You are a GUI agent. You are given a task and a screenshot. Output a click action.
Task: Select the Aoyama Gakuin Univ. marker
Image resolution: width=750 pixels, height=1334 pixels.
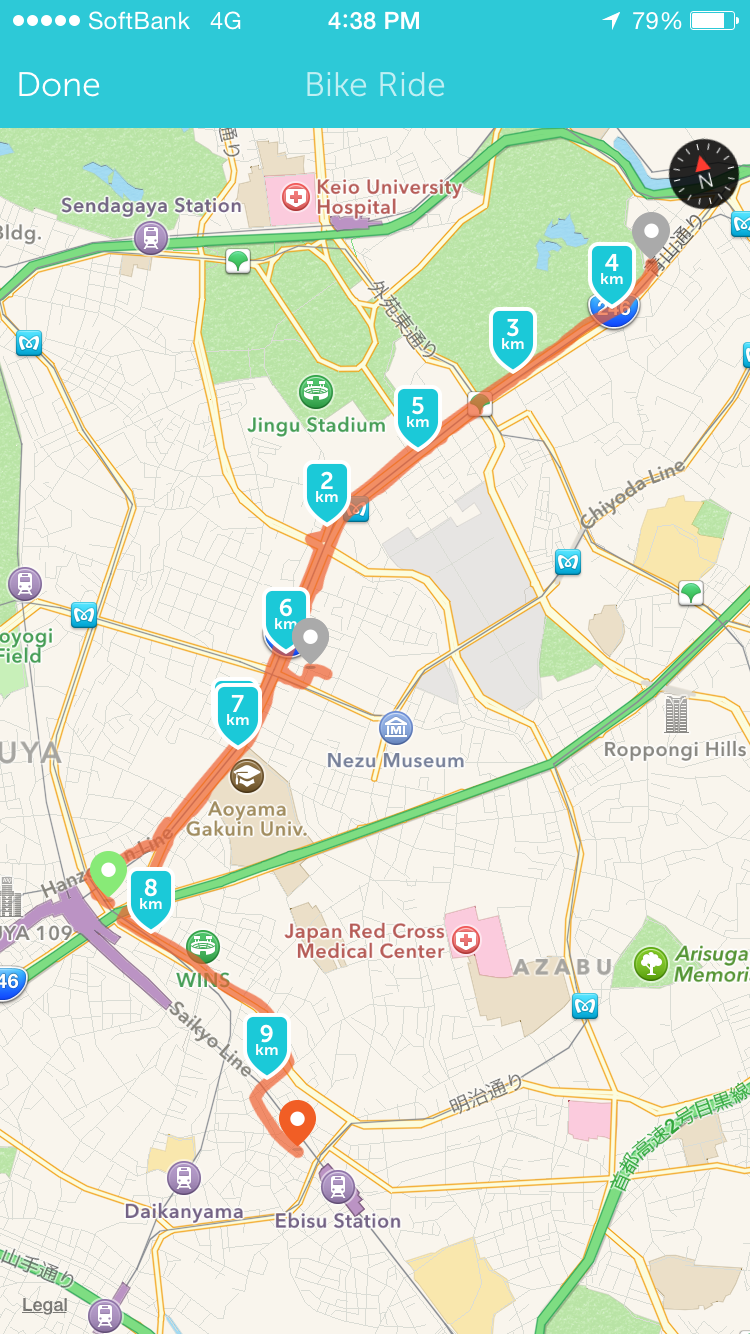tap(246, 776)
